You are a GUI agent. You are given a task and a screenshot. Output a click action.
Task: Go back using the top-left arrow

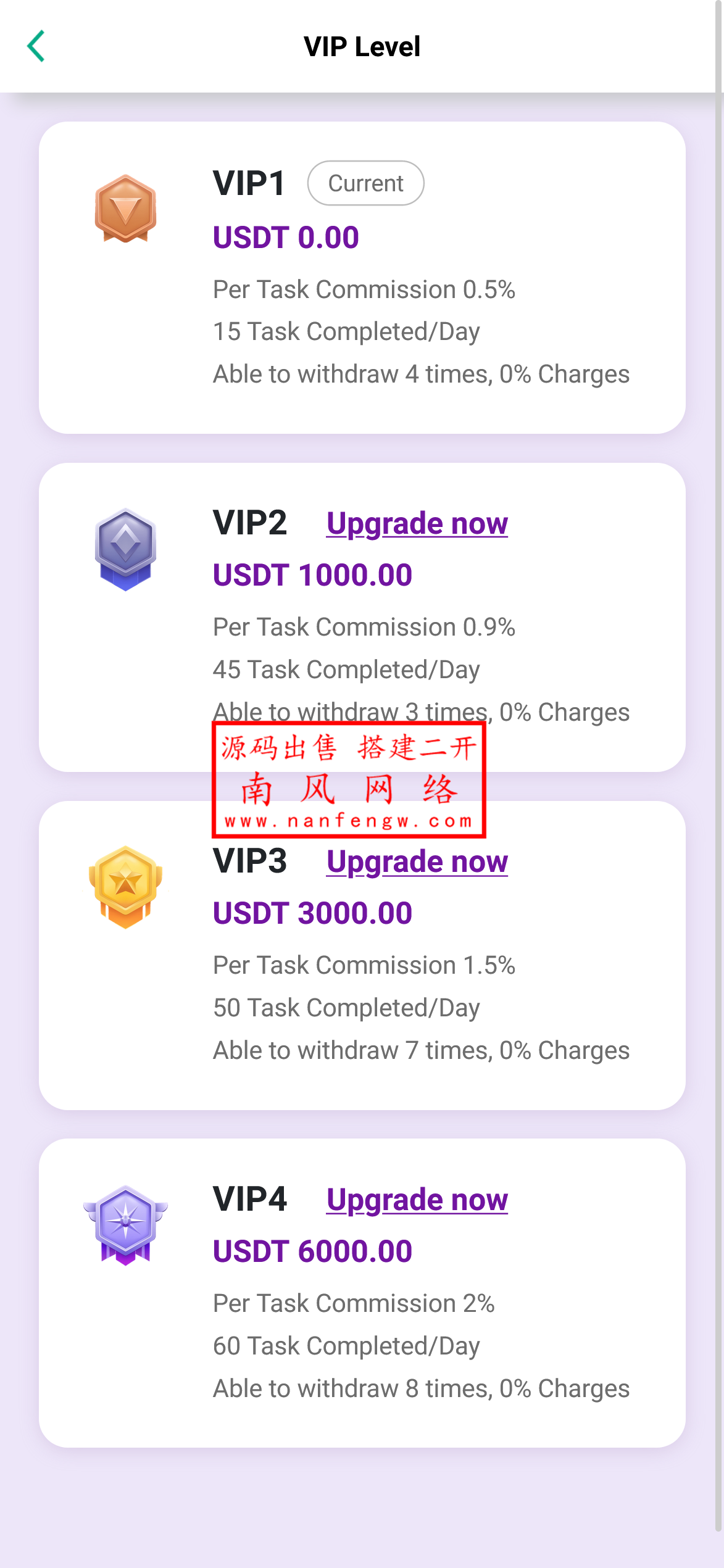(36, 46)
